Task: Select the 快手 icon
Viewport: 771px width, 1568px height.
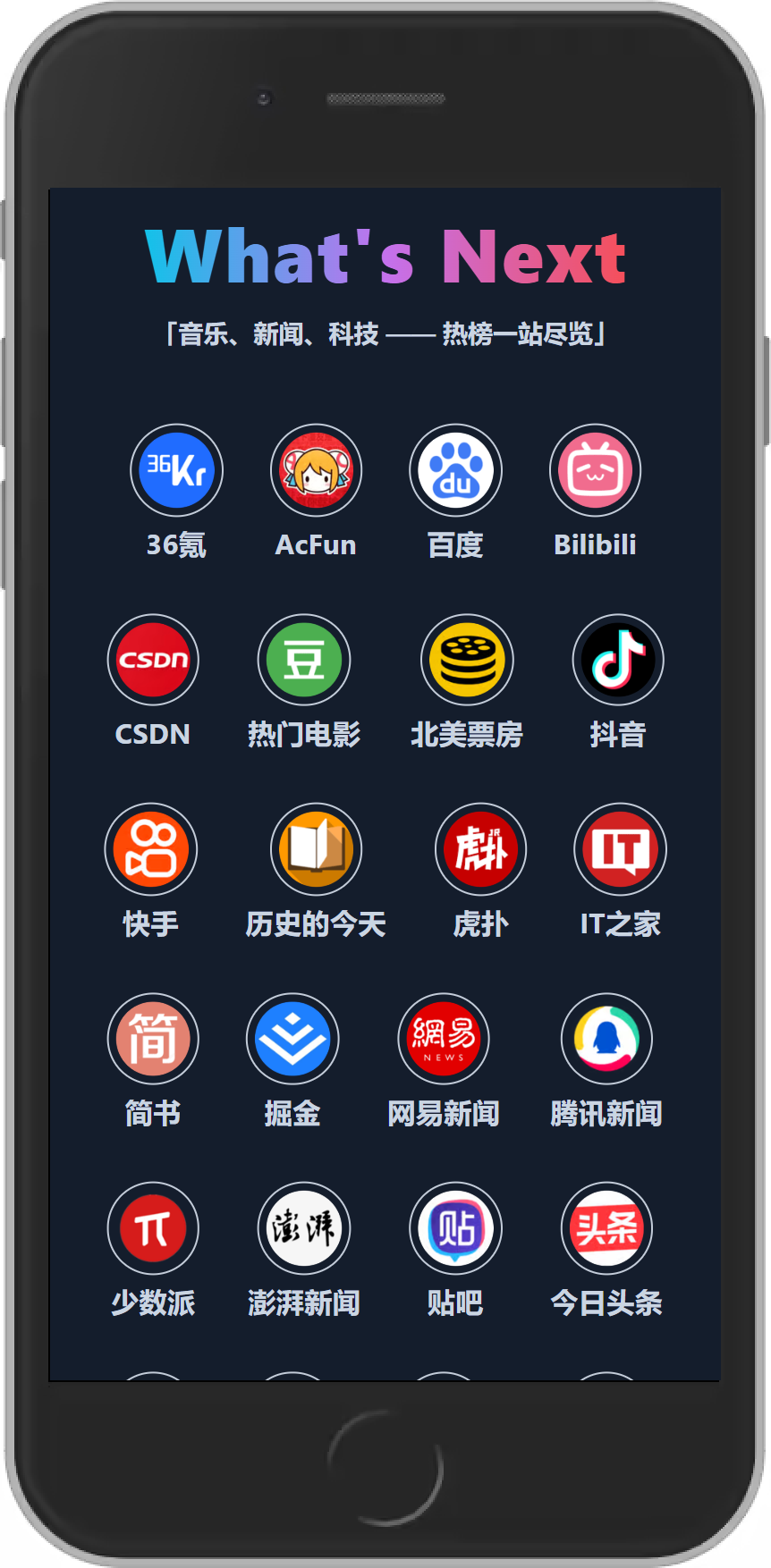Action: tap(150, 849)
